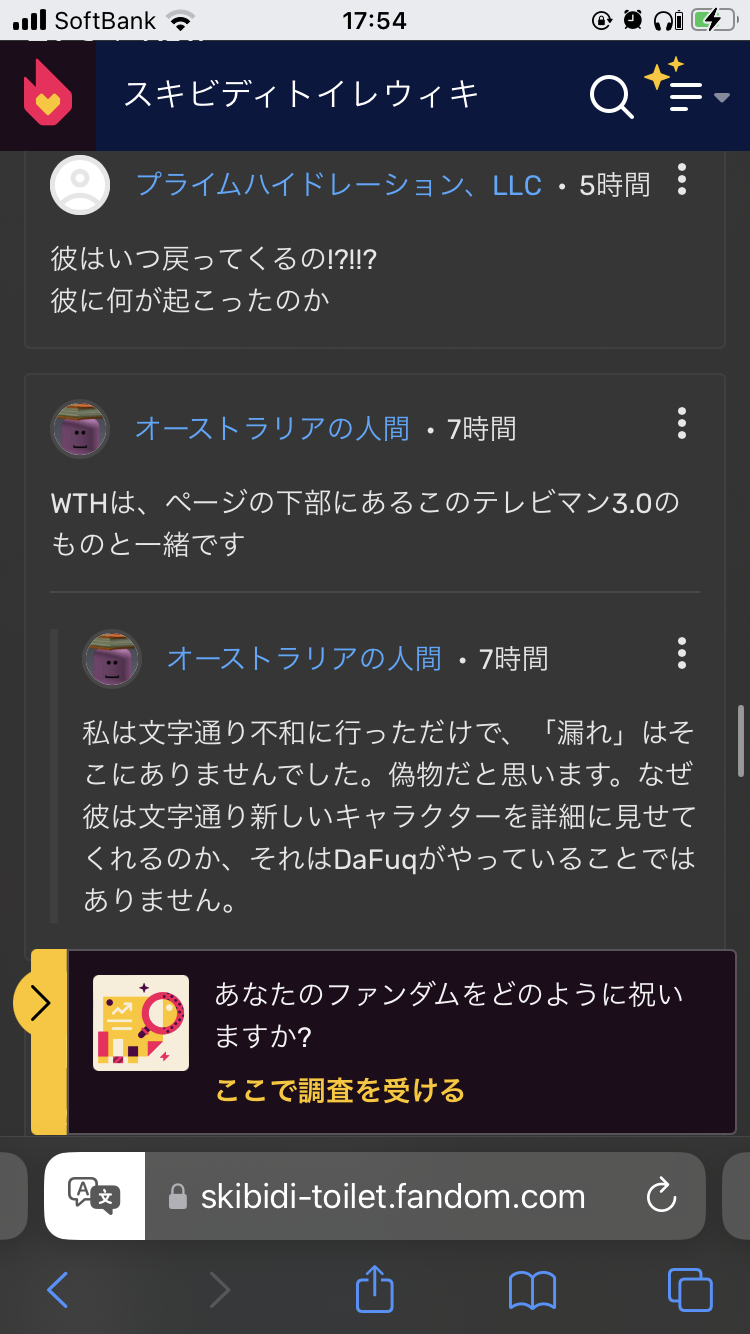The width and height of the screenshot is (750, 1334).
Task: Share this page
Action: (x=375, y=1287)
